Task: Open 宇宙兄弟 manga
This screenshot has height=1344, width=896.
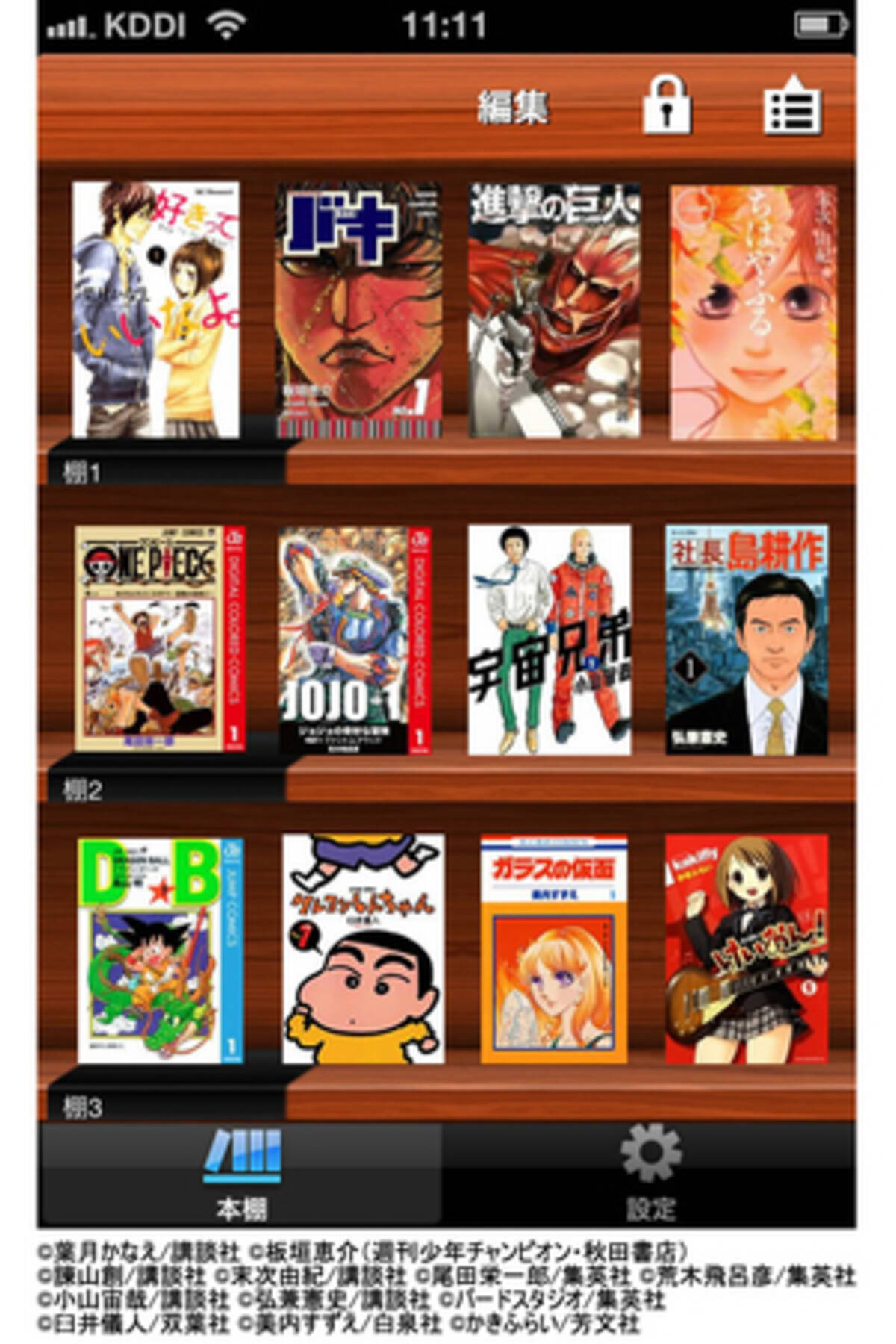Action: (x=550, y=641)
